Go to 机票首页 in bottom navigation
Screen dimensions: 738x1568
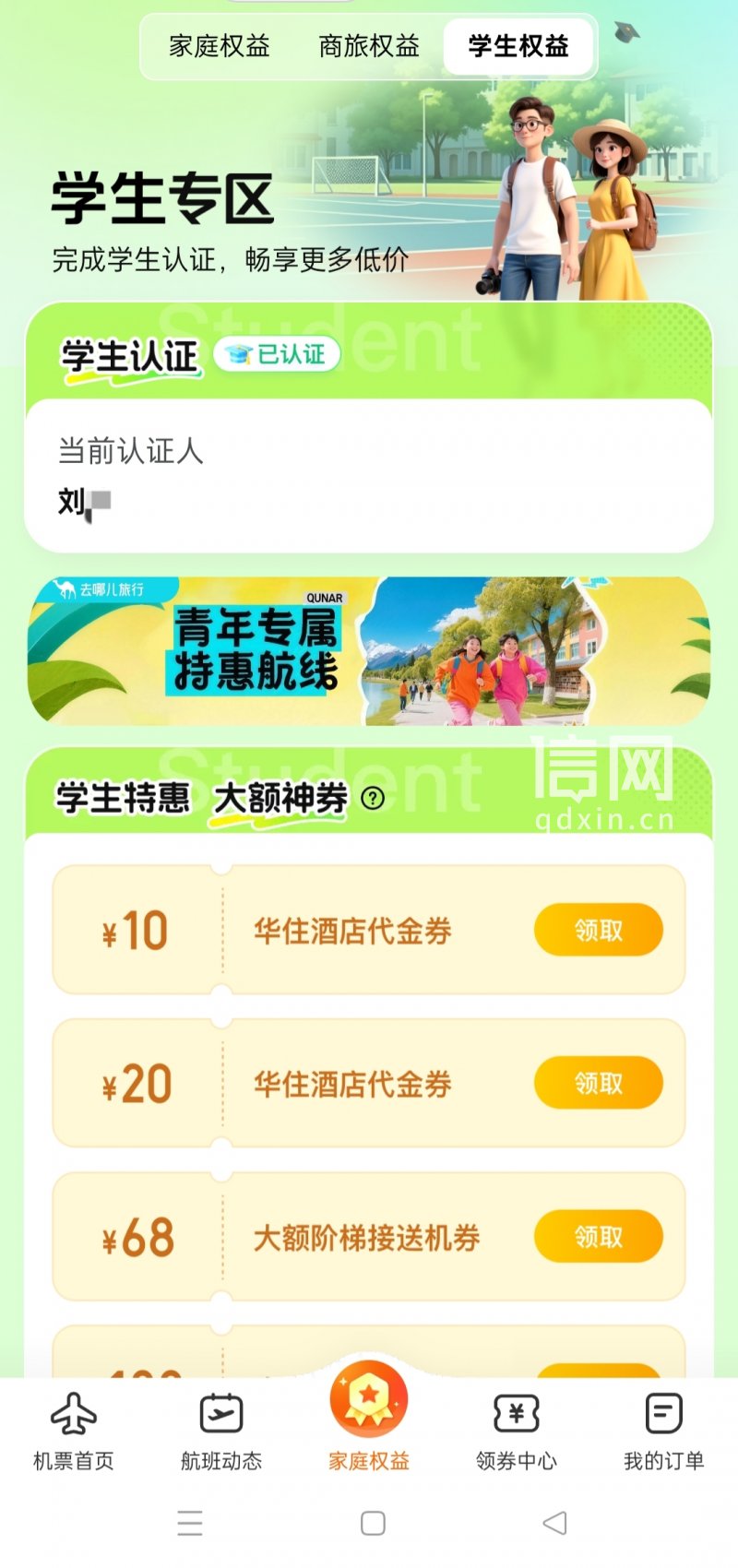(74, 1428)
